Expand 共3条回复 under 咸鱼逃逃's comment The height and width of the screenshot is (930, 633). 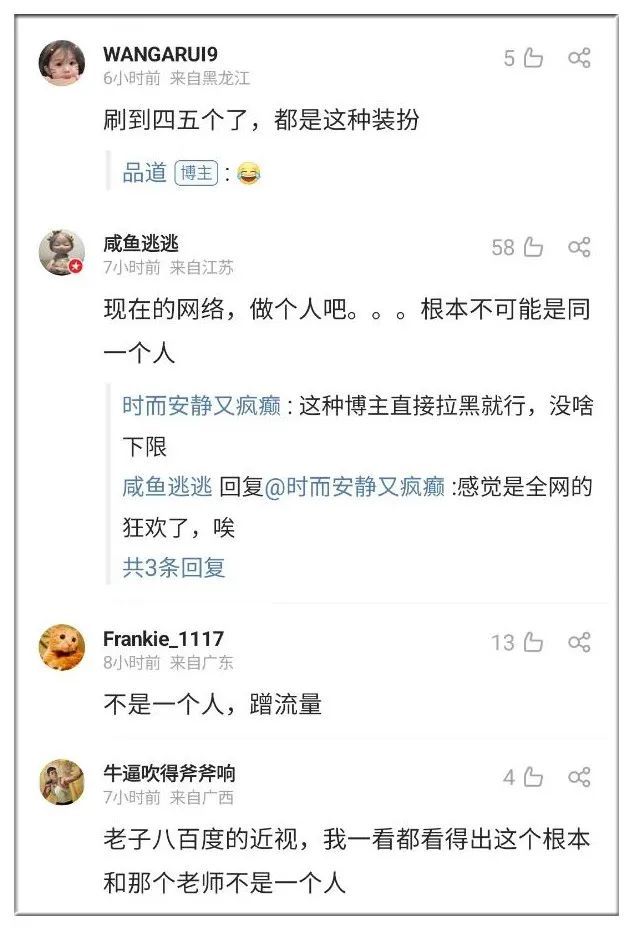[174, 568]
